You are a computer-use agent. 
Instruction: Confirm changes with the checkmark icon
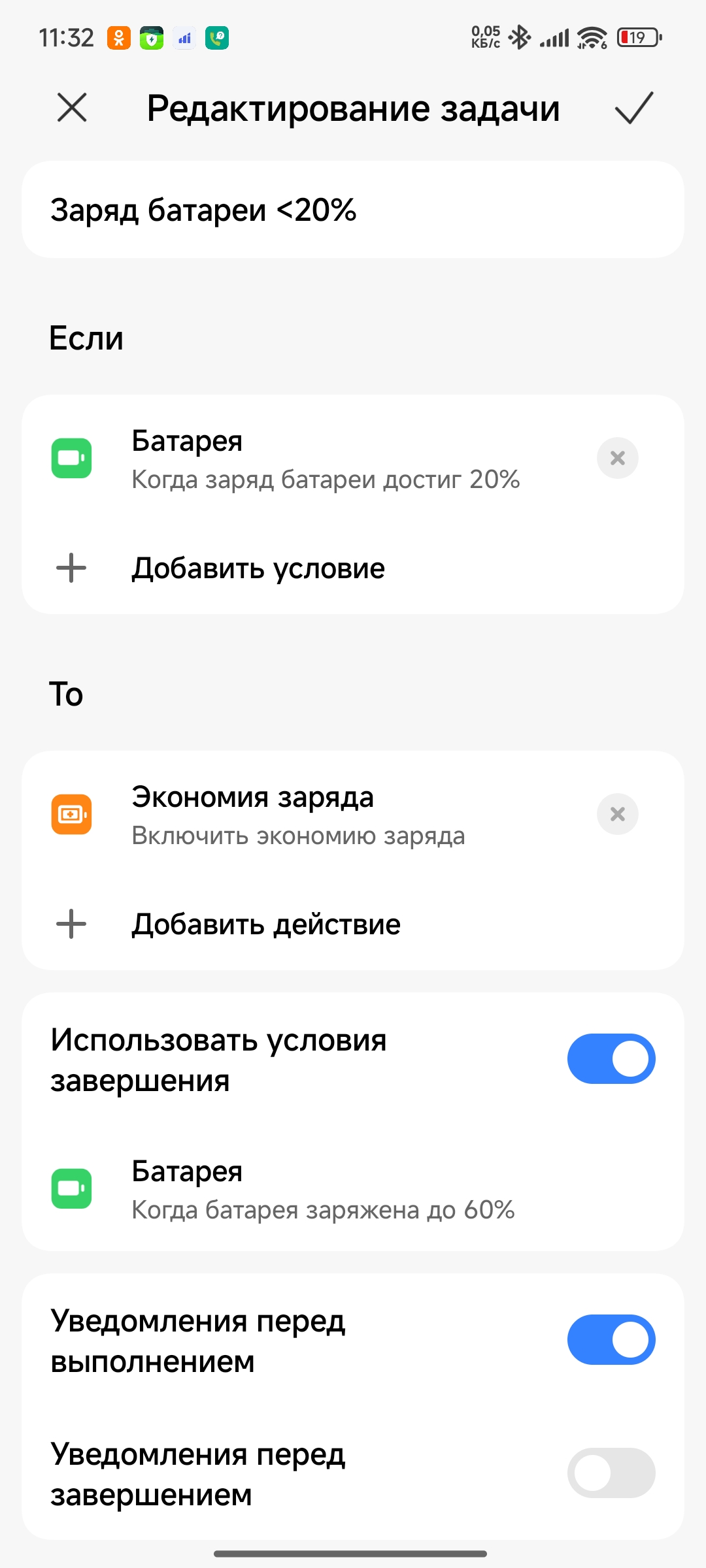[634, 108]
